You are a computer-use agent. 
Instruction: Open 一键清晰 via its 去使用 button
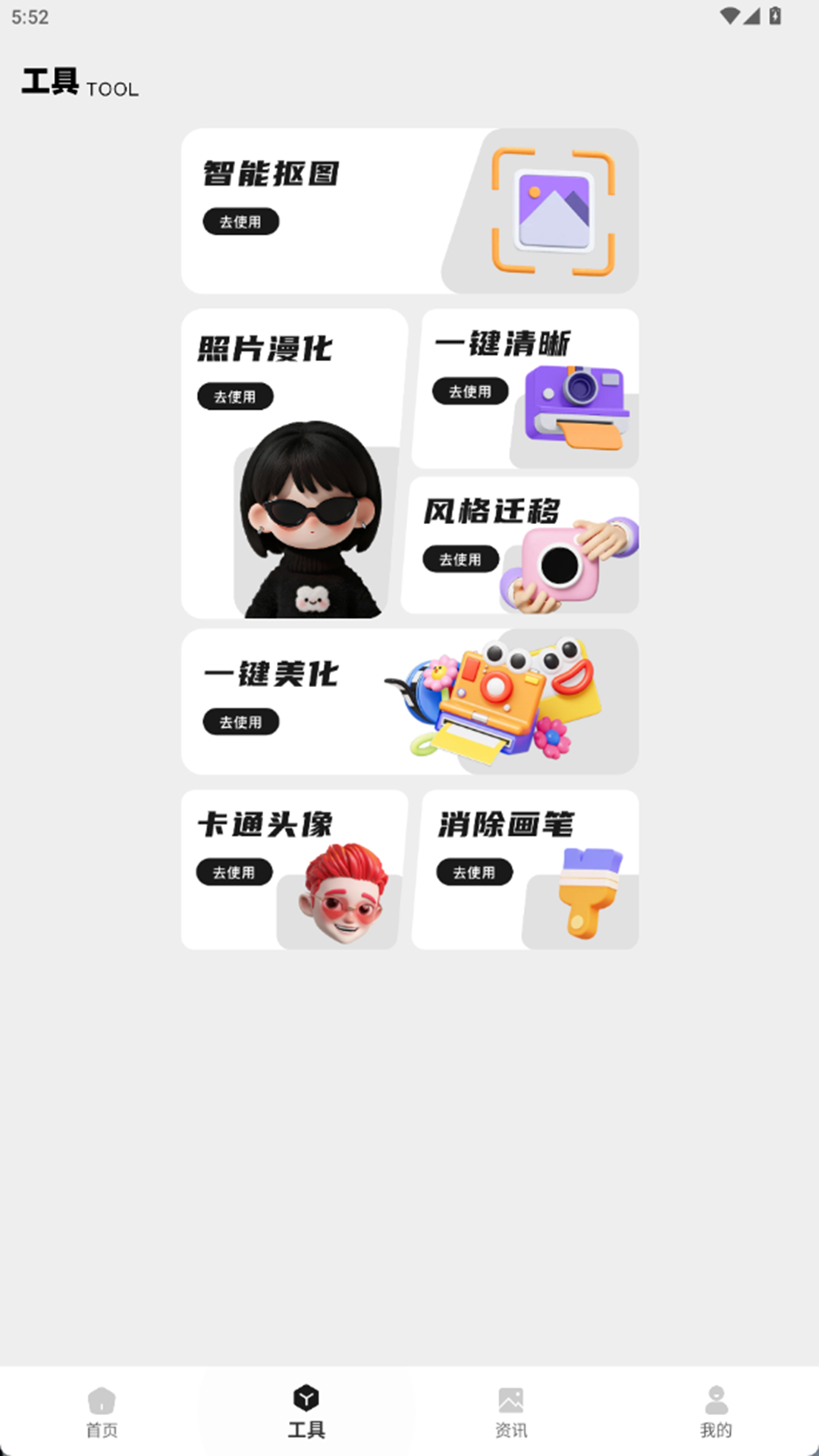click(x=470, y=391)
